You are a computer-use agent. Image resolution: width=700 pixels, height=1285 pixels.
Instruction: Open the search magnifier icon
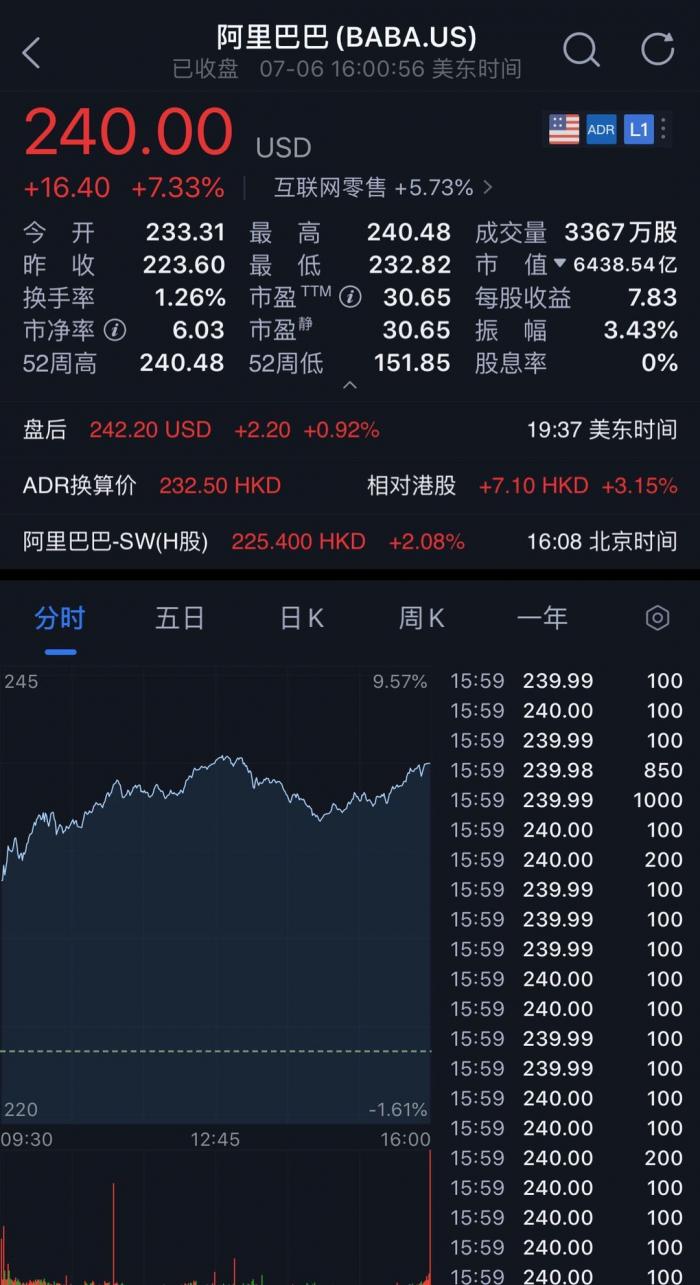click(x=581, y=50)
